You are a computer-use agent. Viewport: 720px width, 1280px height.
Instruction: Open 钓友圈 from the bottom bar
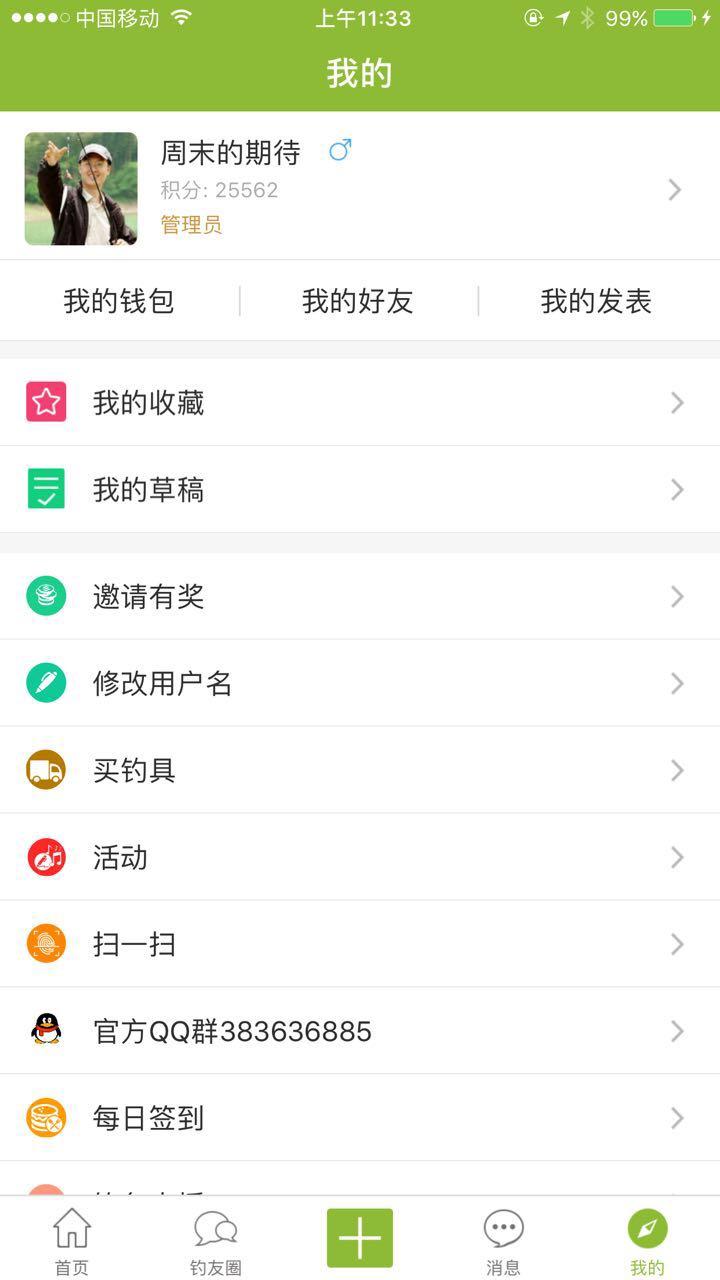coord(215,1240)
